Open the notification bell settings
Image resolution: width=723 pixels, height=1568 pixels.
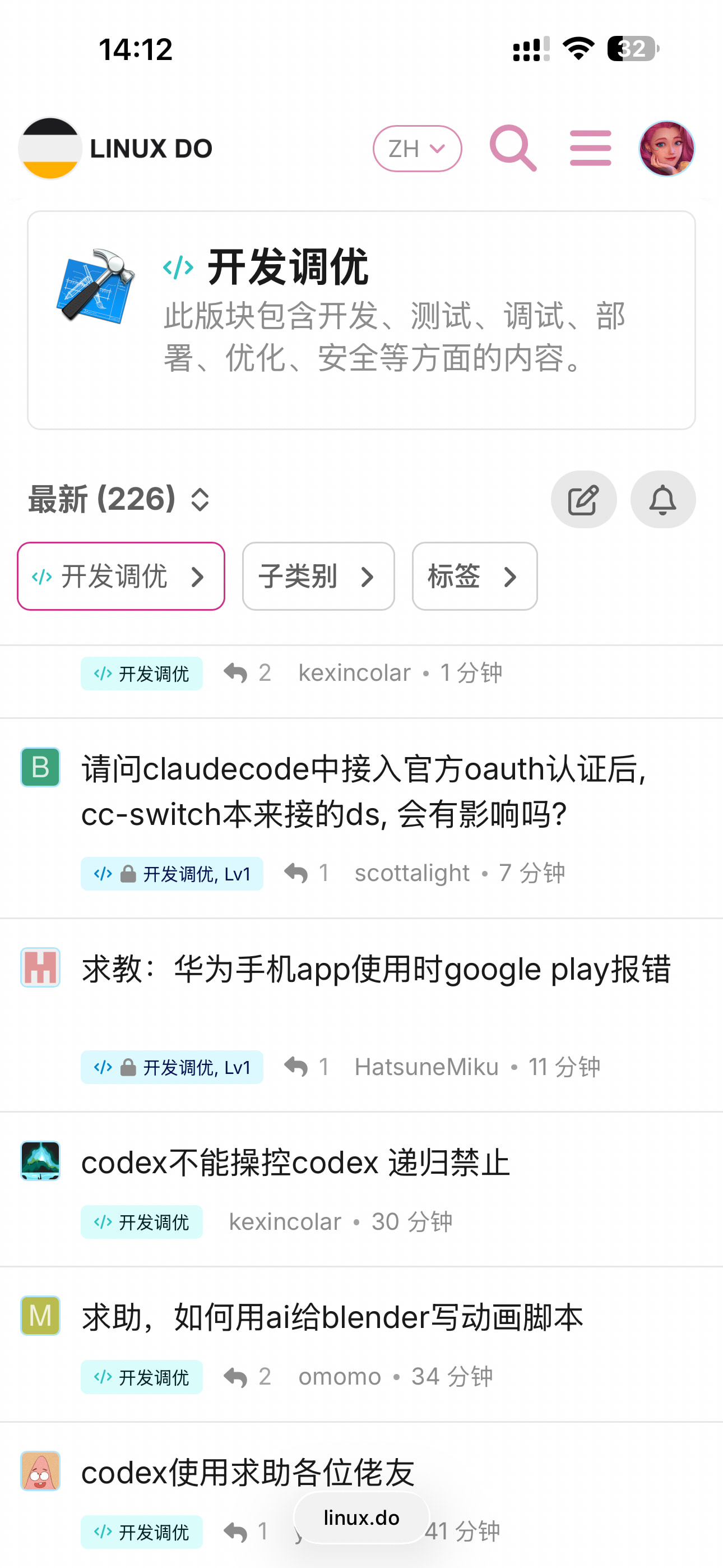point(662,499)
